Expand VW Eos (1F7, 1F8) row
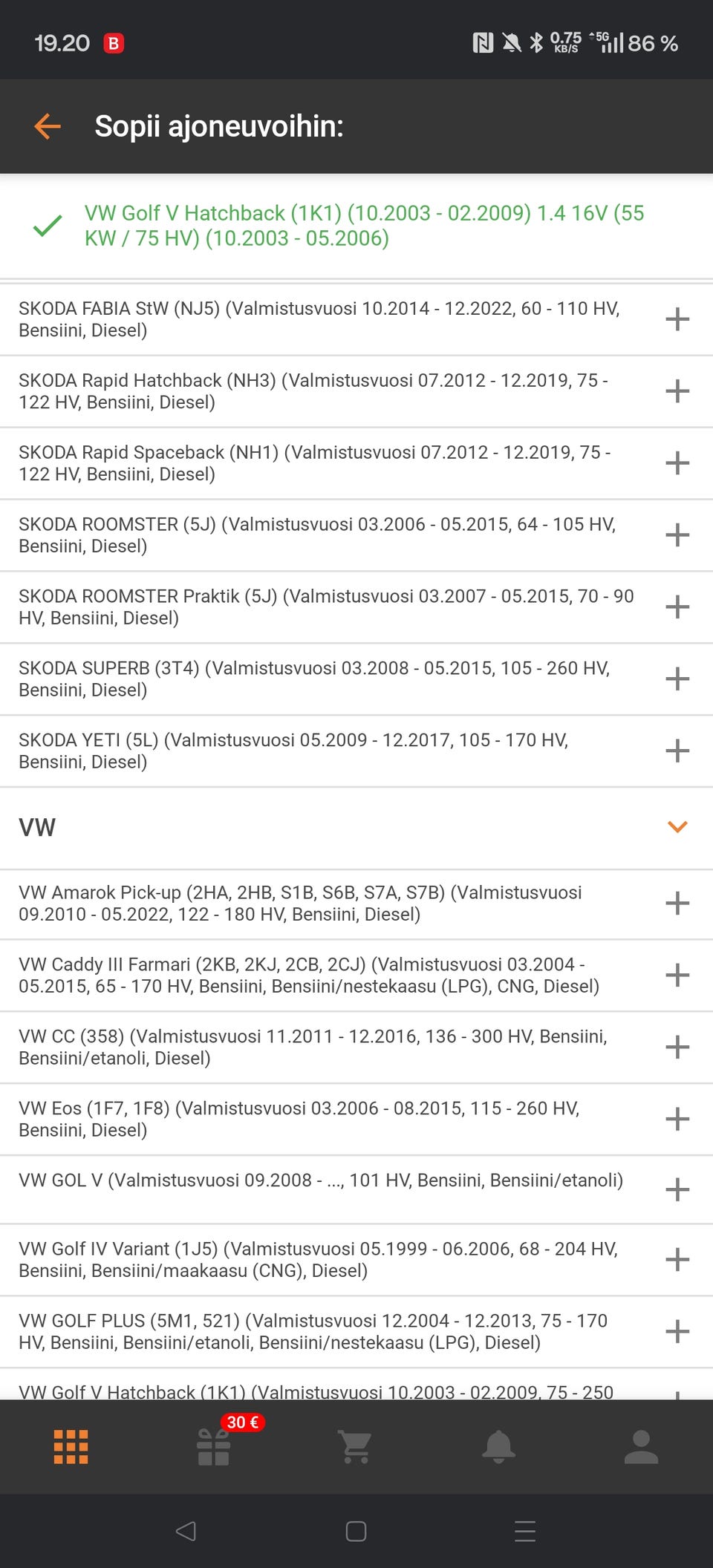 pos(677,1119)
